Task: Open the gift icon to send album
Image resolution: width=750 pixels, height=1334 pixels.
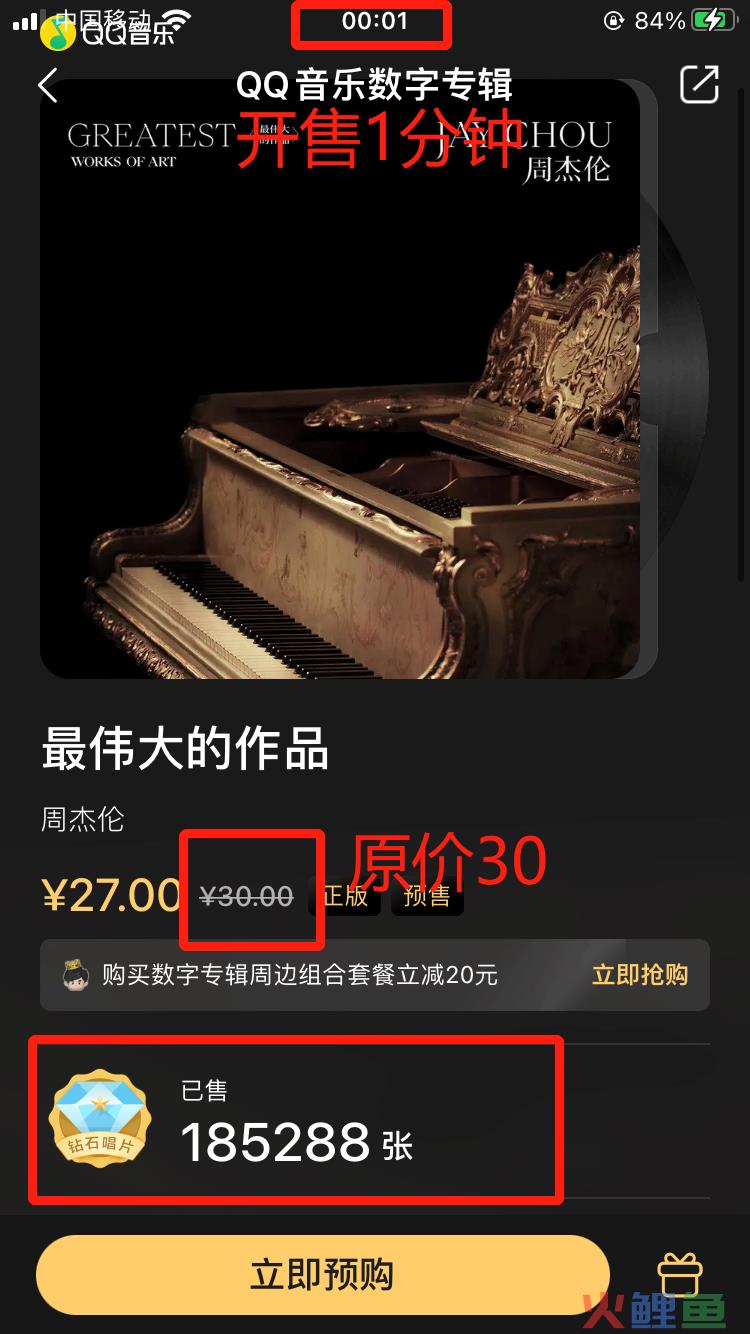Action: [680, 1276]
